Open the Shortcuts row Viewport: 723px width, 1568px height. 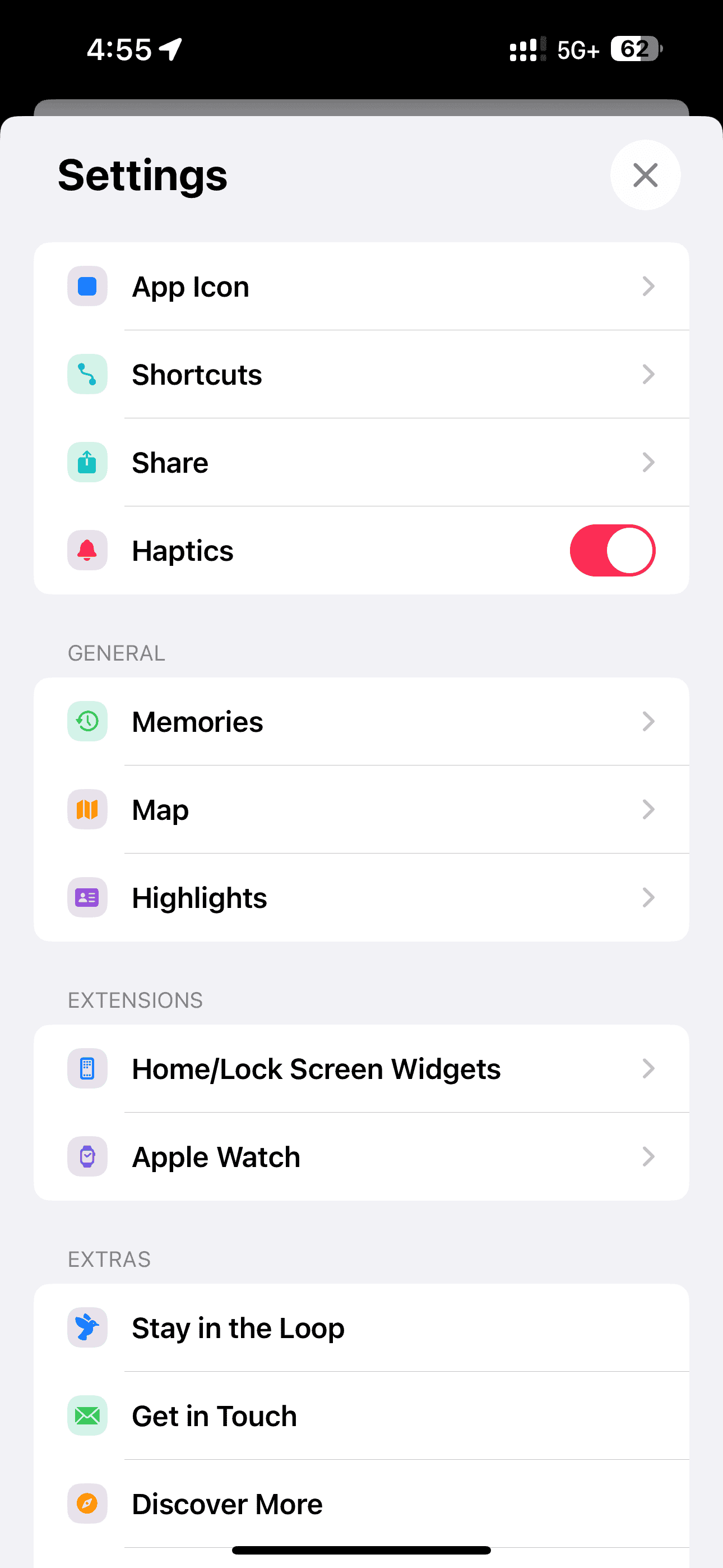361,375
